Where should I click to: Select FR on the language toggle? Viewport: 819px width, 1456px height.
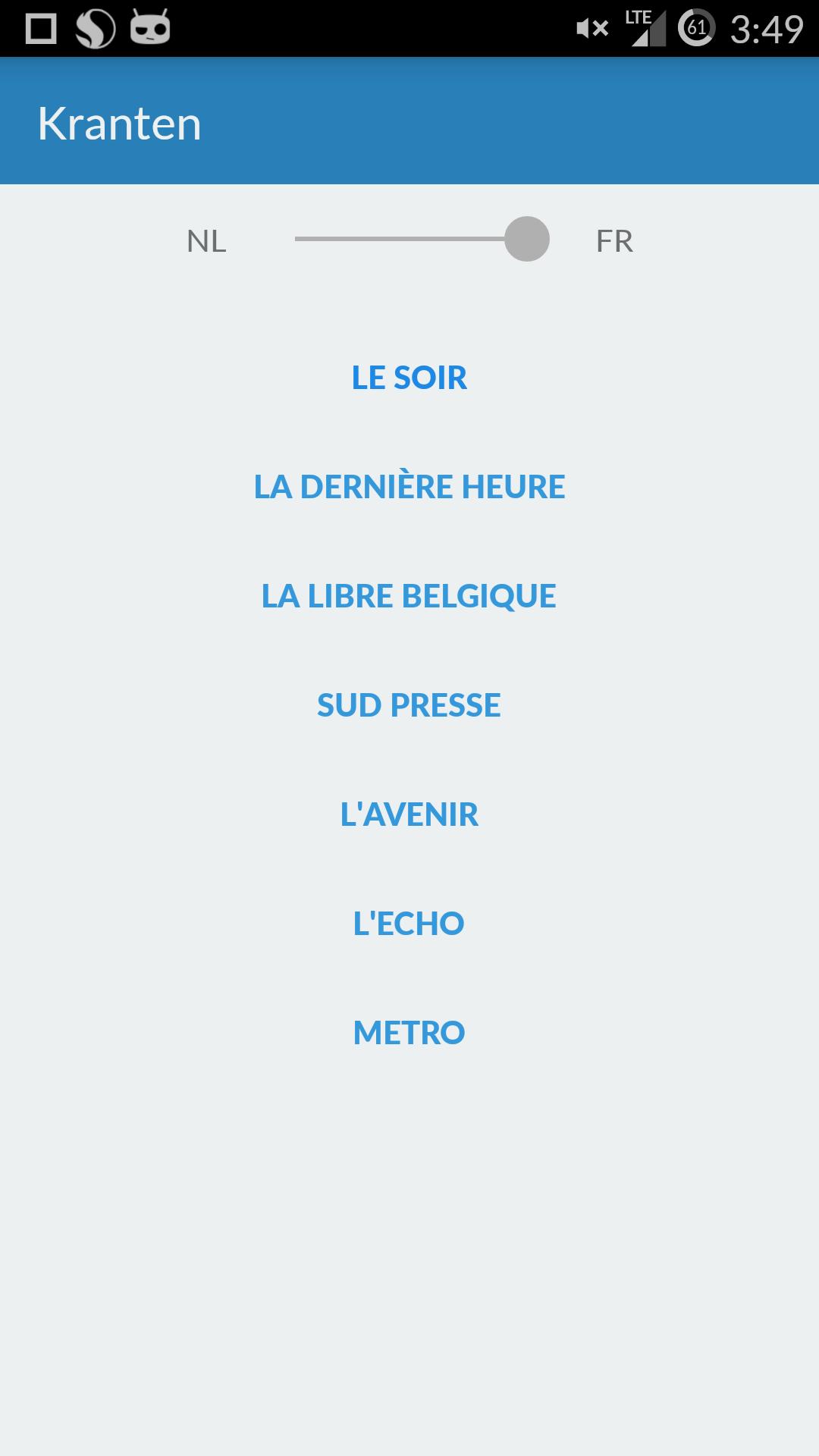click(614, 241)
